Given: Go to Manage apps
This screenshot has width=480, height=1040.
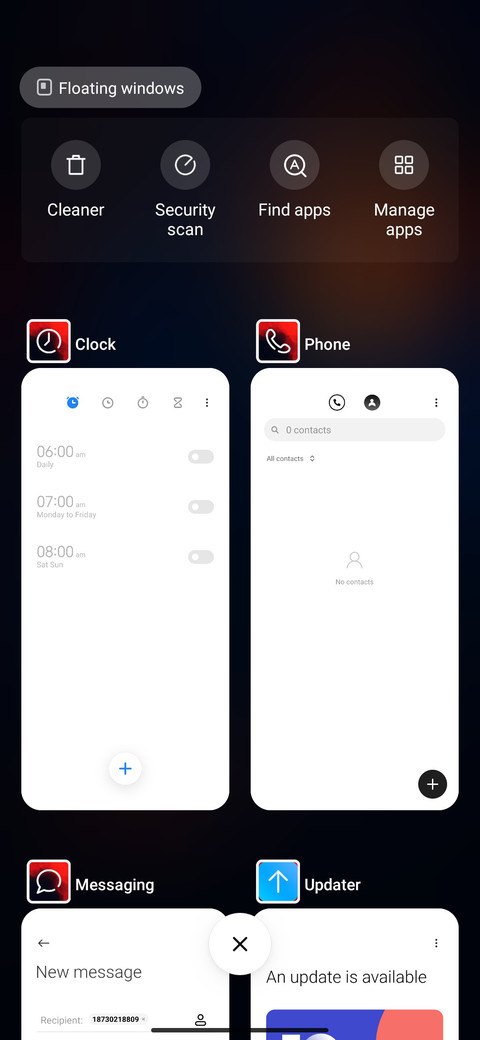Looking at the screenshot, I should point(404,190).
